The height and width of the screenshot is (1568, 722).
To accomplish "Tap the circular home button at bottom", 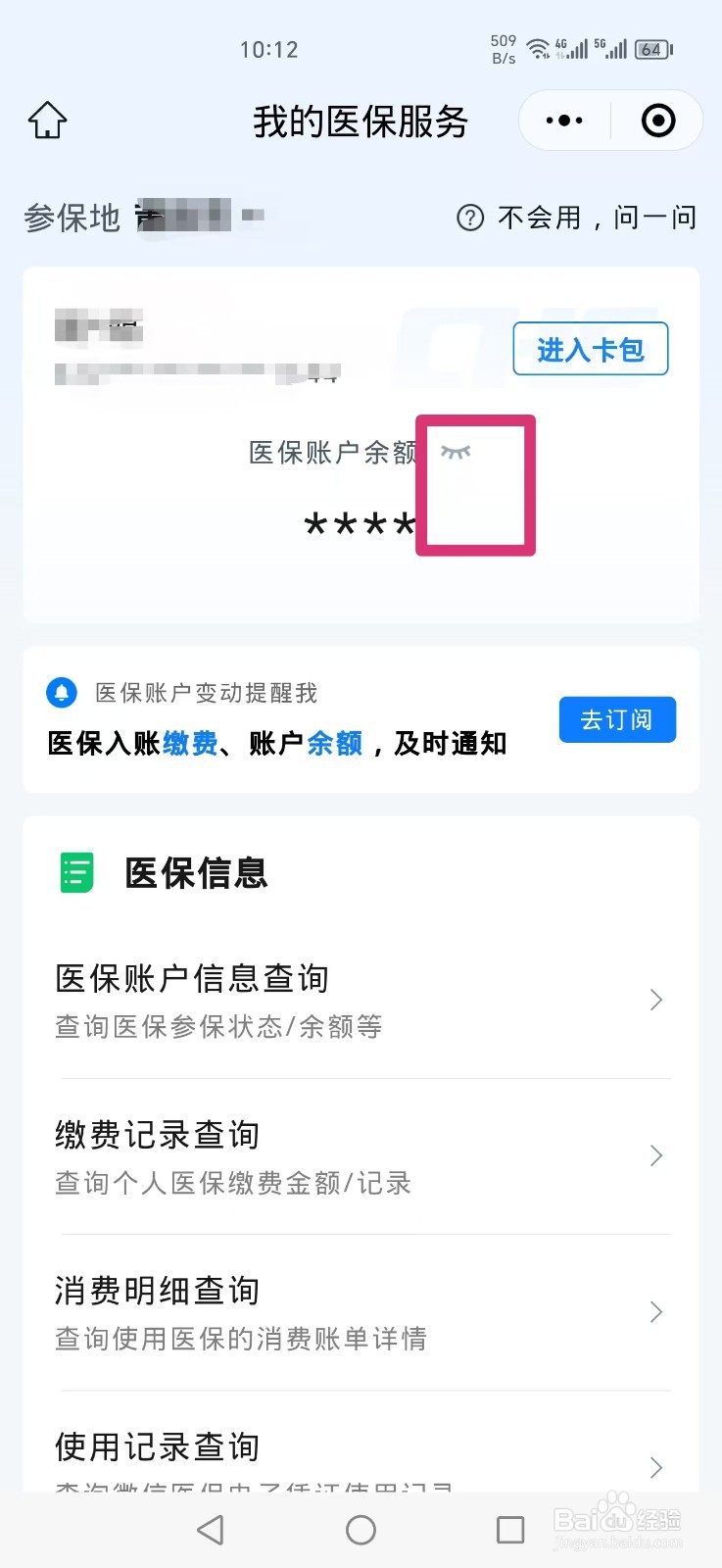I will pyautogui.click(x=361, y=1529).
